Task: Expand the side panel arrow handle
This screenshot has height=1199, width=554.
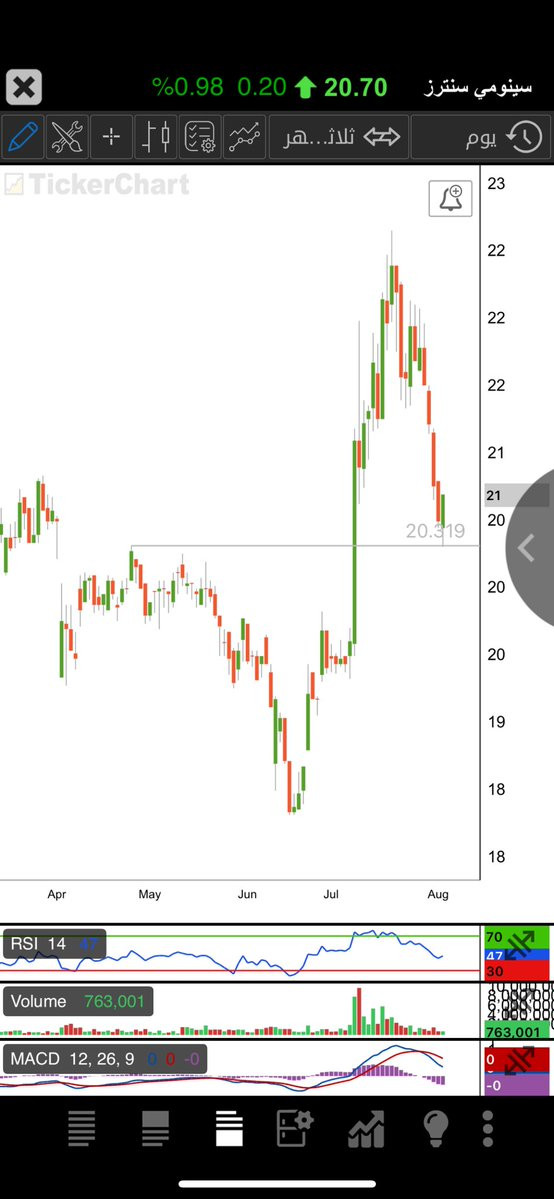Action: [530, 548]
